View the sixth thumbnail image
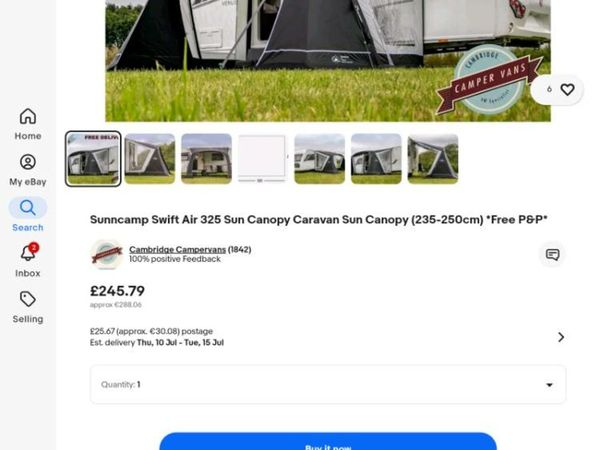The height and width of the screenshot is (450, 600). click(376, 159)
